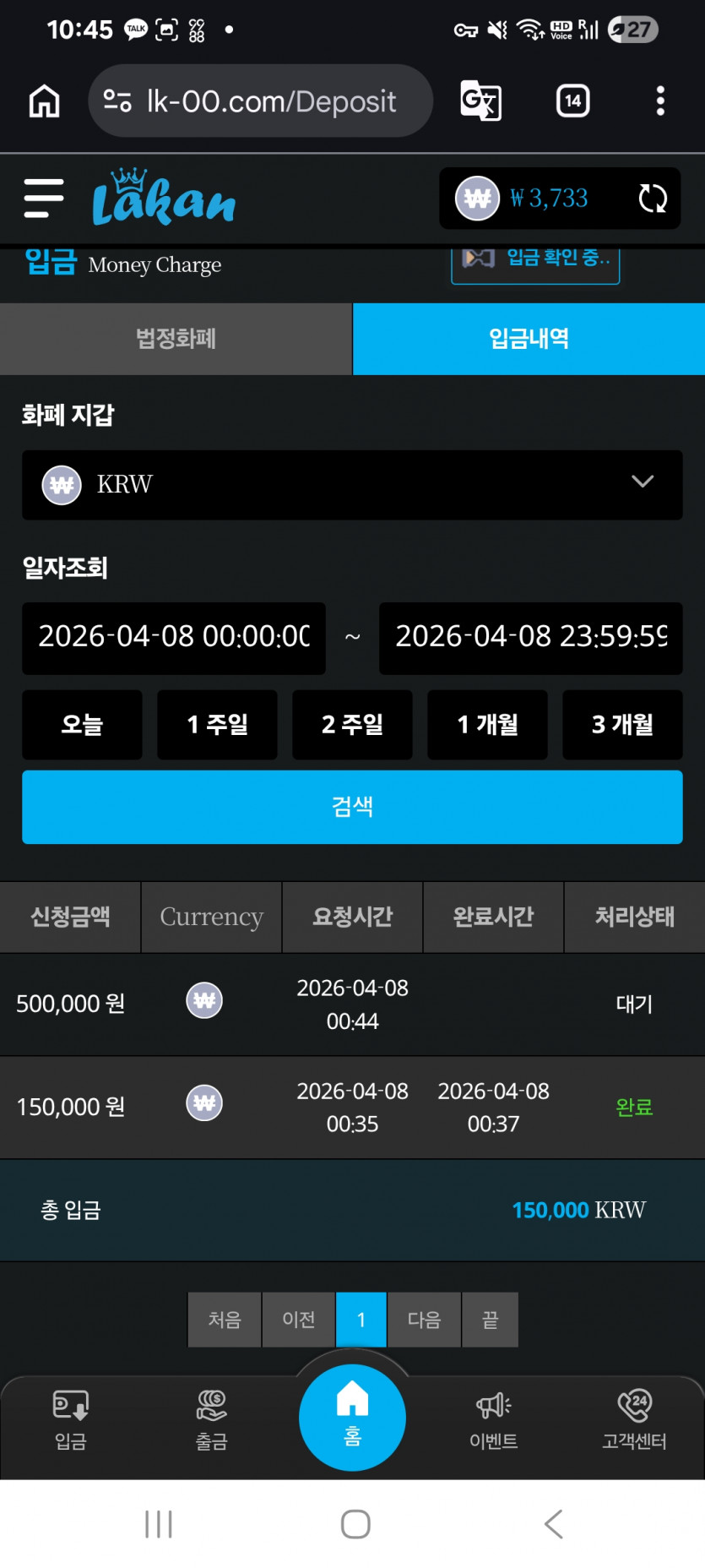Expand the KRW wallet dropdown
This screenshot has width=705, height=1568.
(352, 485)
